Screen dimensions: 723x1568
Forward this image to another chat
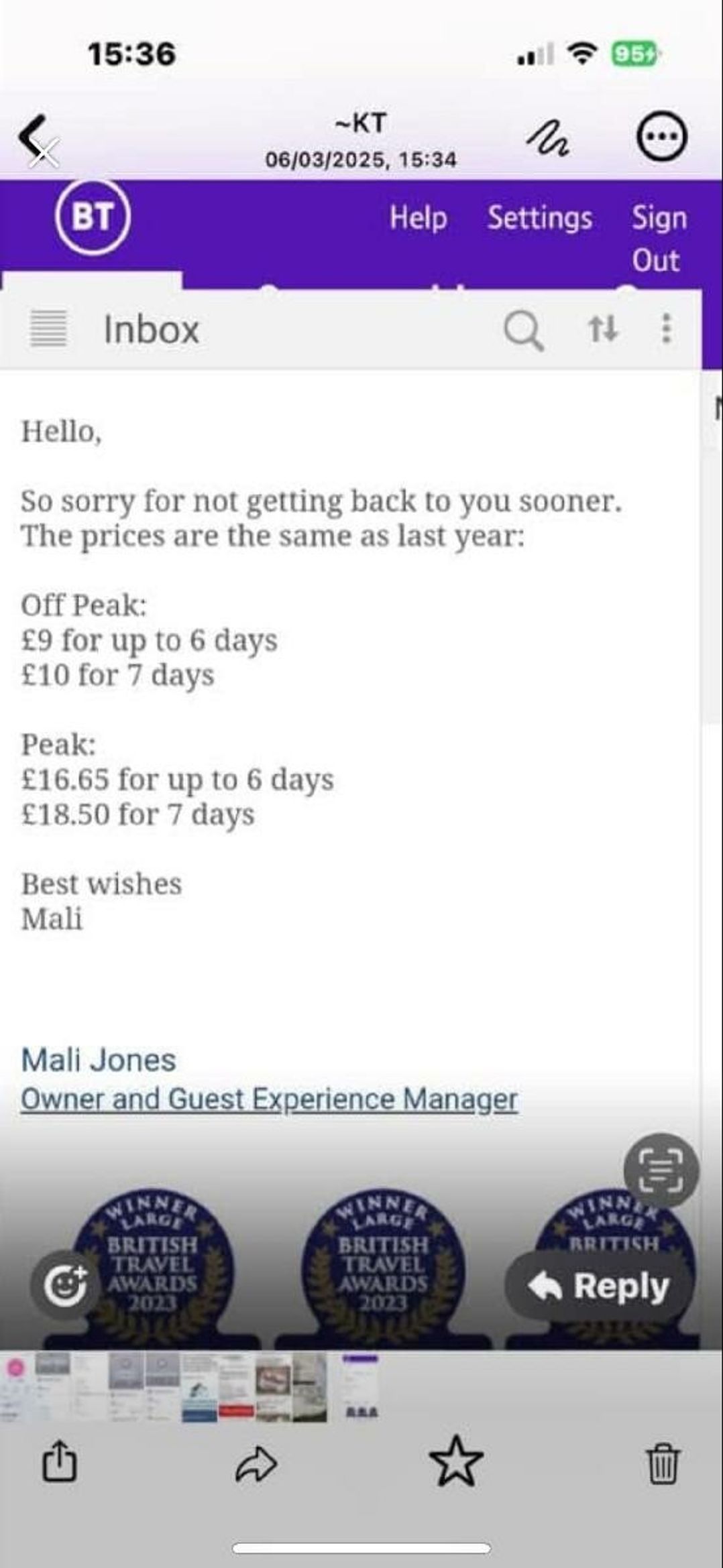(256, 1462)
